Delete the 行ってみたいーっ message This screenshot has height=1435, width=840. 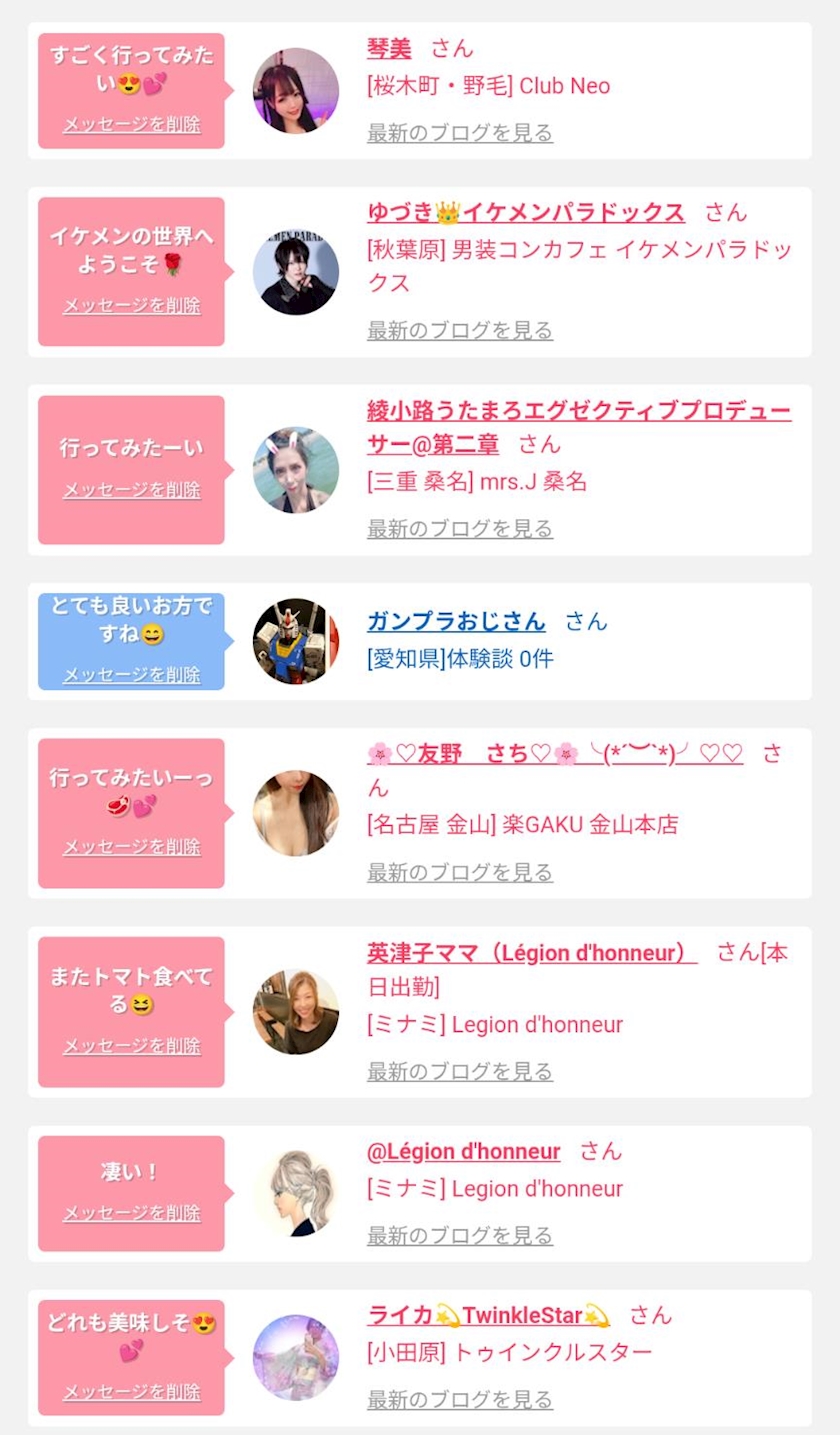[131, 847]
